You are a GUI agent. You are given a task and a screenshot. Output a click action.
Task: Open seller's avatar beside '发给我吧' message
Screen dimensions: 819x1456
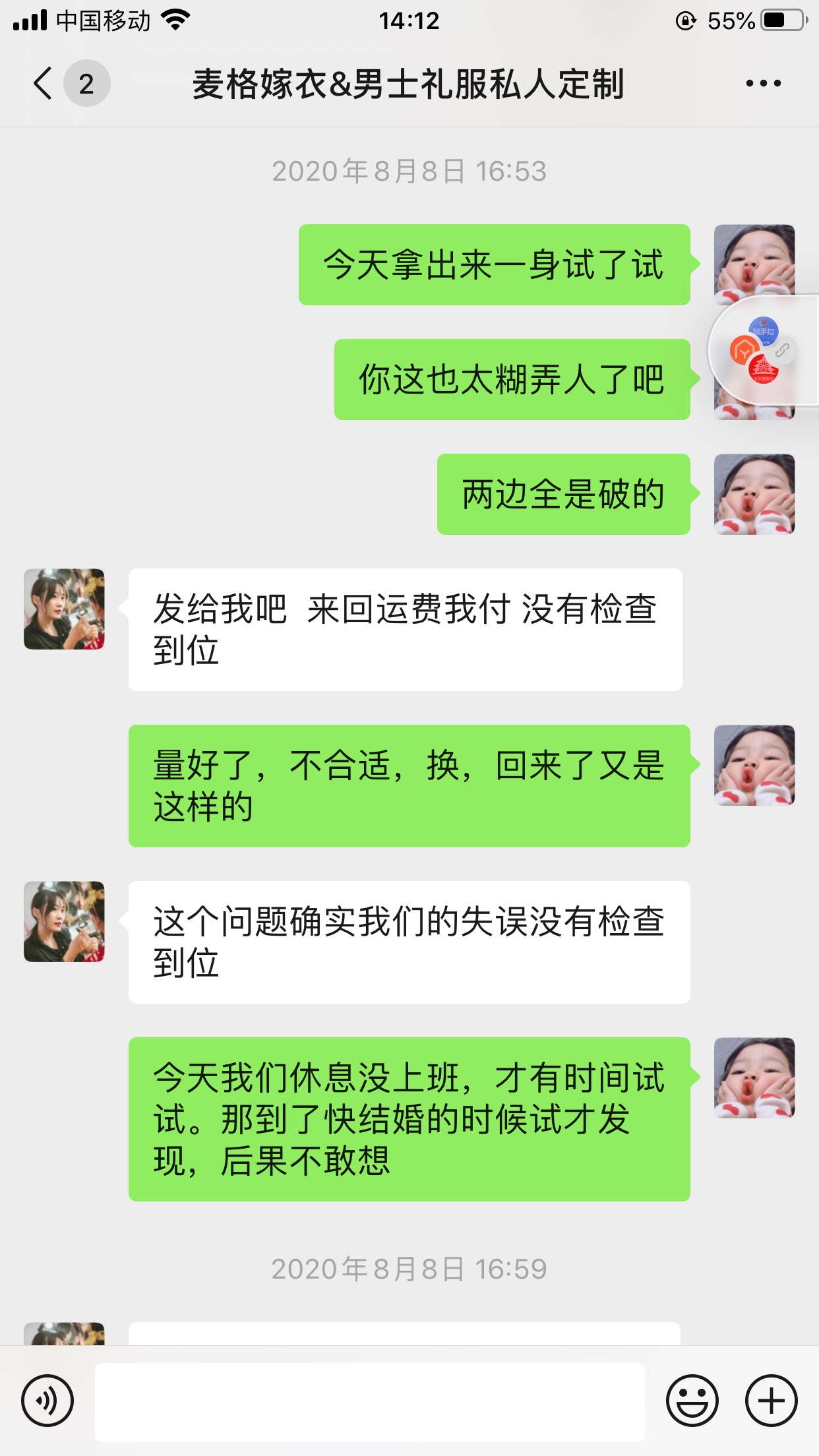[x=64, y=609]
